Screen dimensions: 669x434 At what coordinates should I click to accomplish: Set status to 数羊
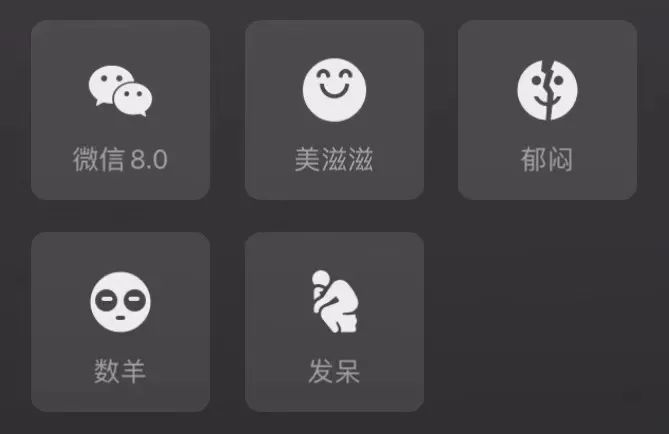pos(120,322)
